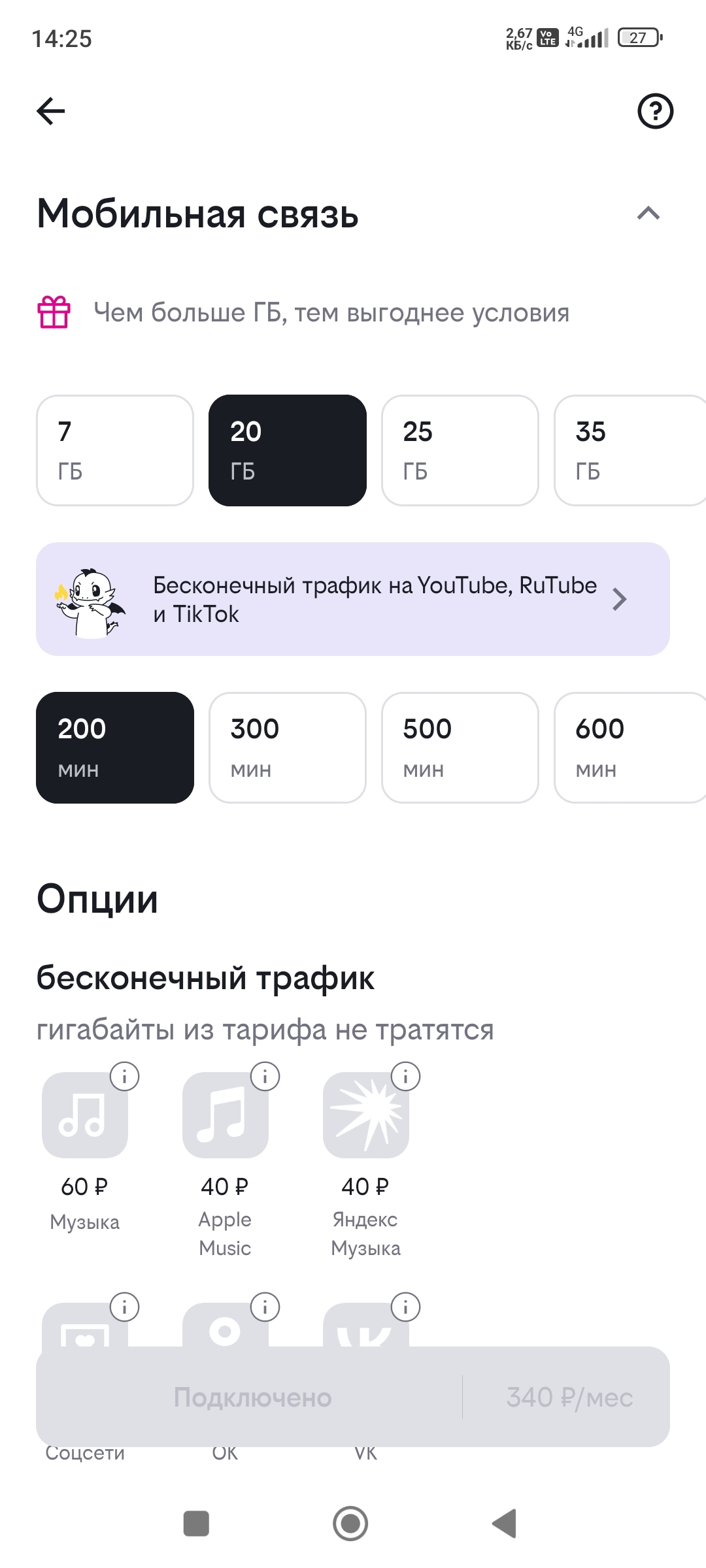Screen dimensions: 706x1568
Task: Tap the selected 200 мин chip
Action: tap(115, 747)
